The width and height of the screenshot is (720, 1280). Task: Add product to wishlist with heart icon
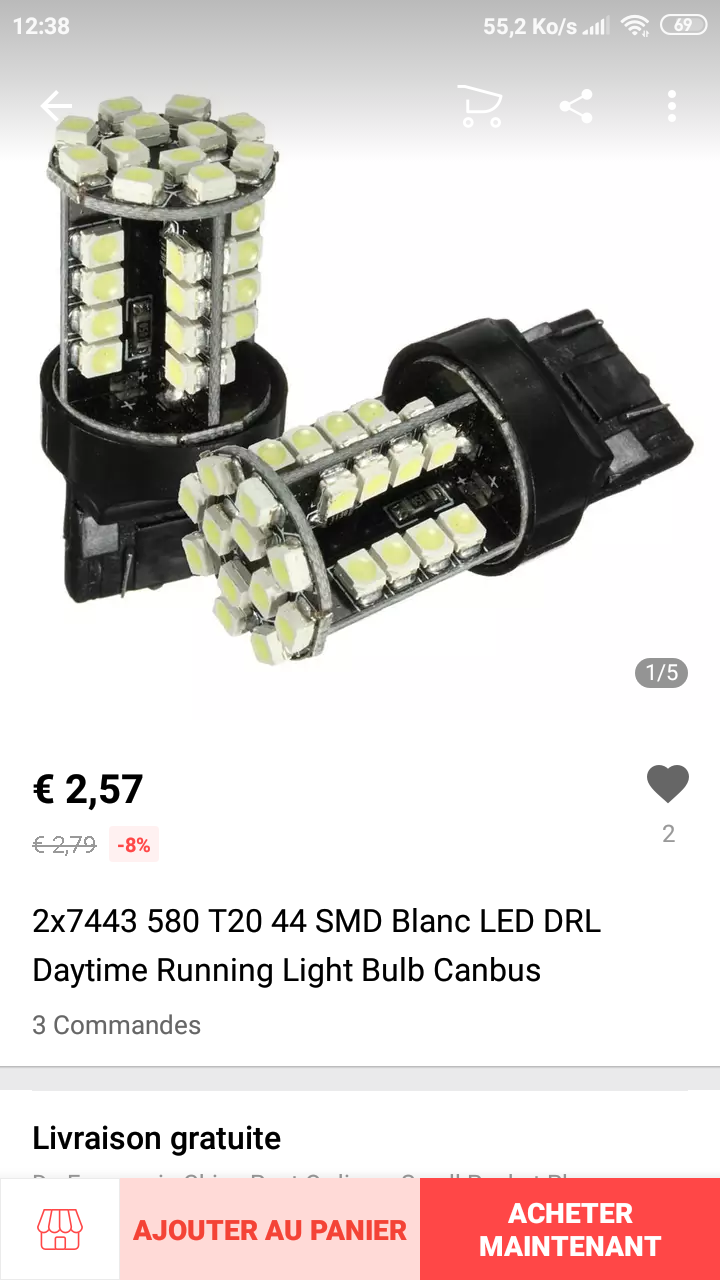click(x=668, y=784)
